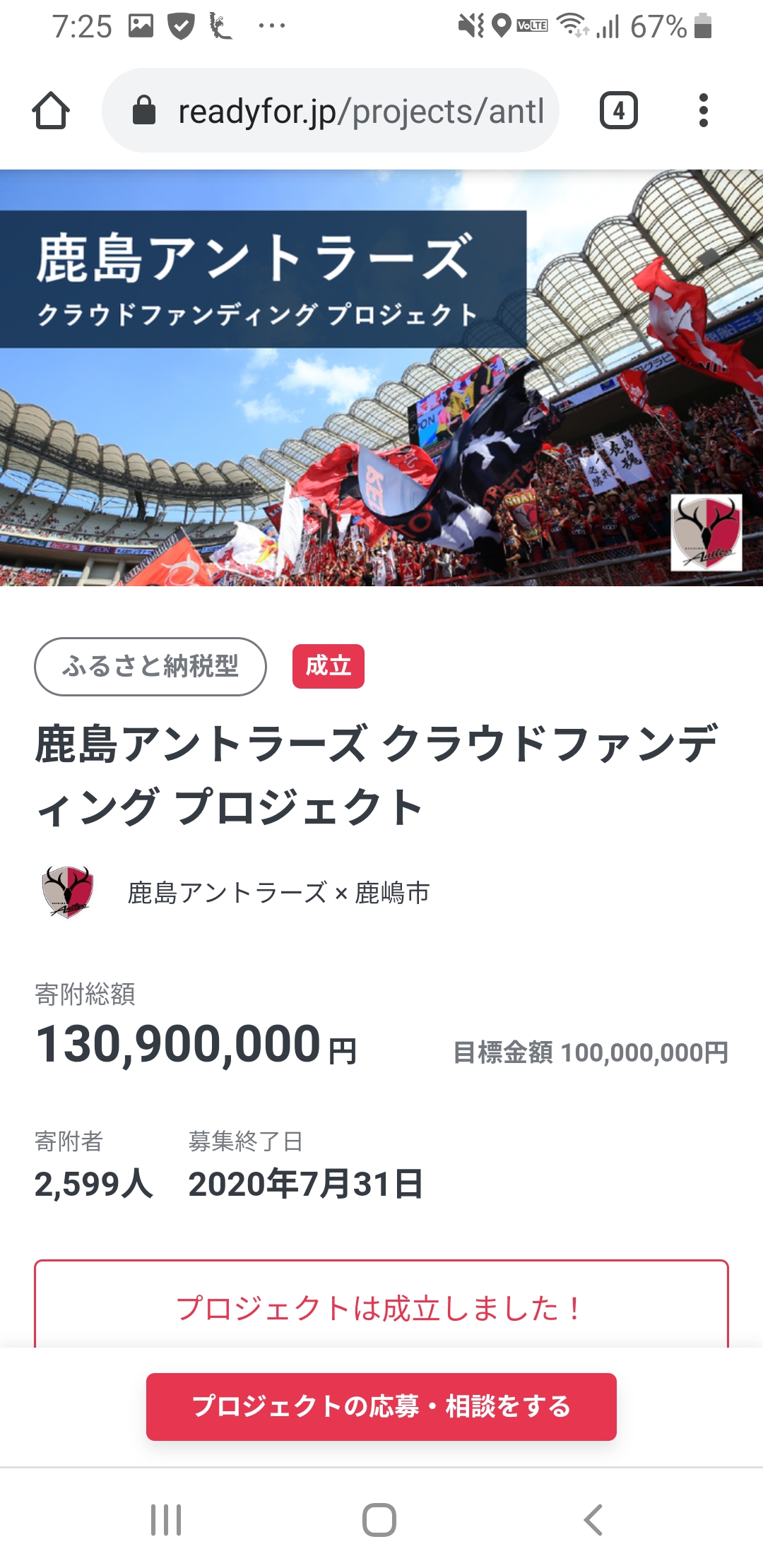This screenshot has width=763, height=1568.
Task: Go to the browser home page
Action: 51,111
